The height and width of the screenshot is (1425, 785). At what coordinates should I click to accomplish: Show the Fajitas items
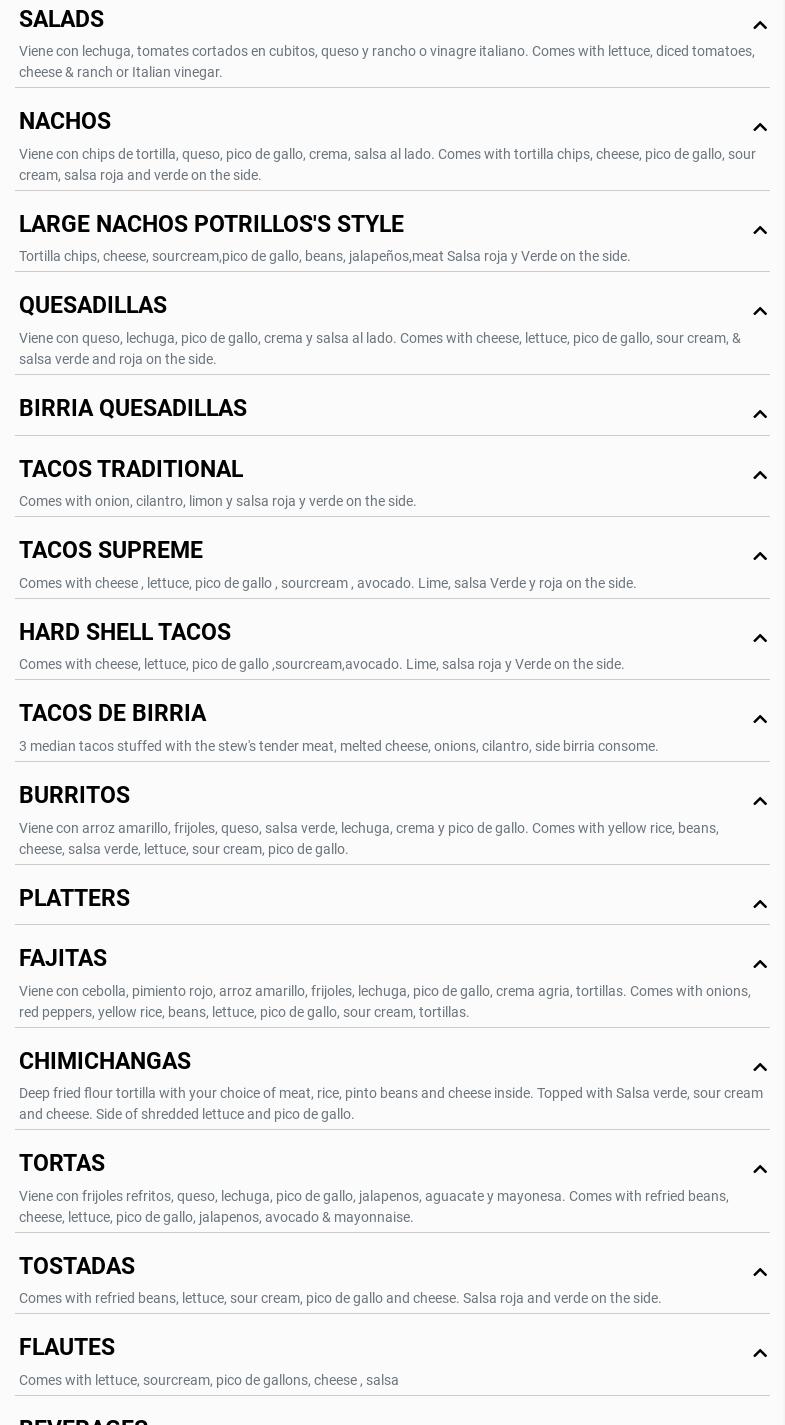[759, 964]
